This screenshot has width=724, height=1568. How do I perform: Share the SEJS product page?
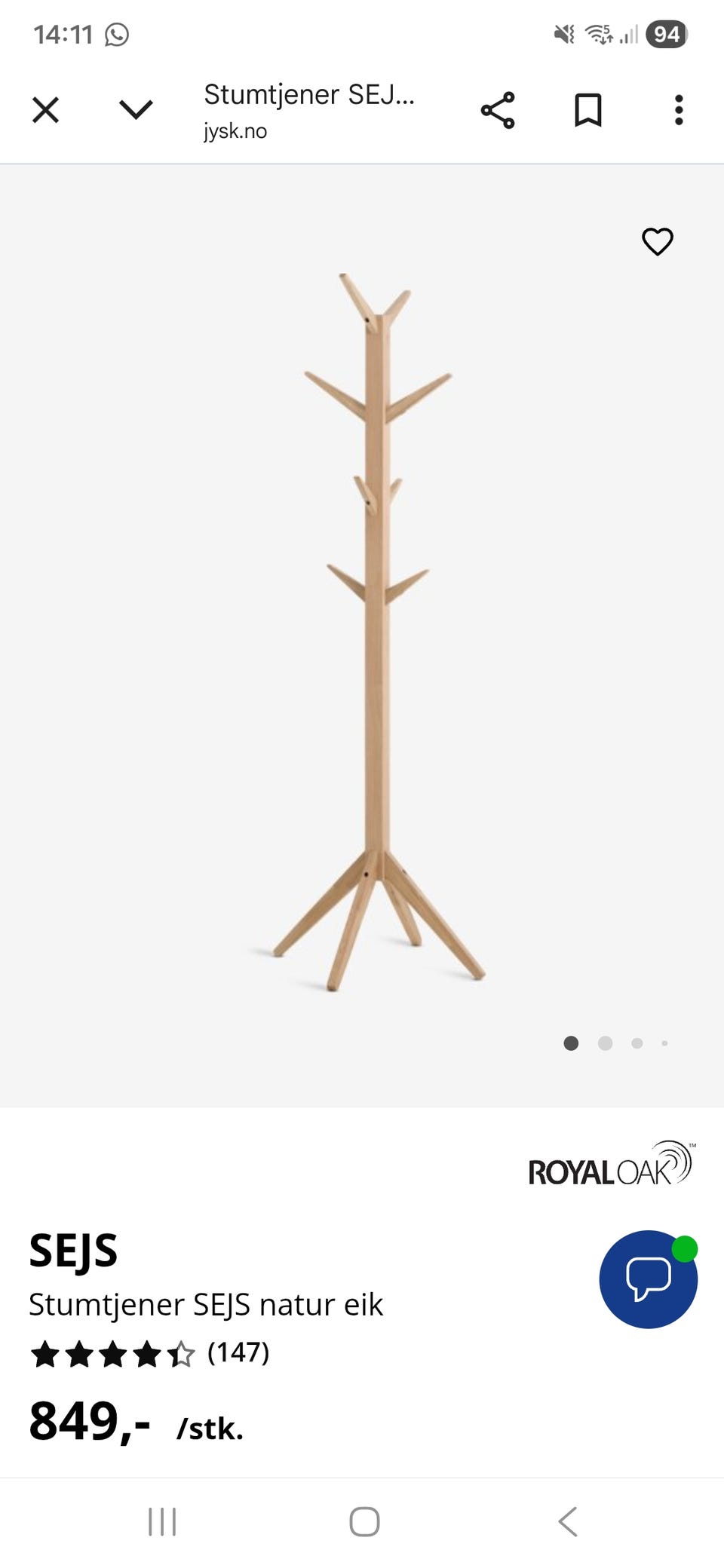coord(498,110)
